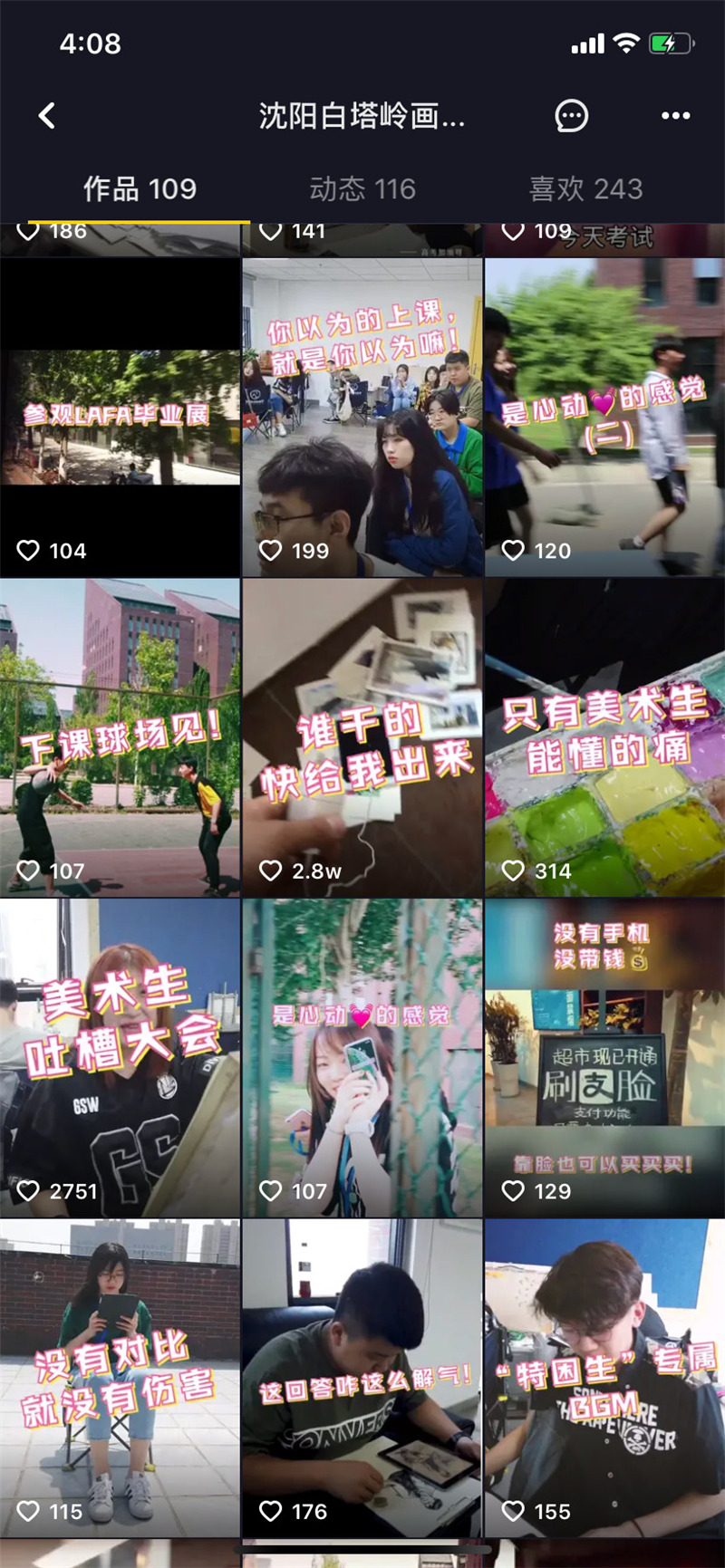Open the 参观LAFA毕业展 video
This screenshot has height=1568, width=725.
point(120,417)
